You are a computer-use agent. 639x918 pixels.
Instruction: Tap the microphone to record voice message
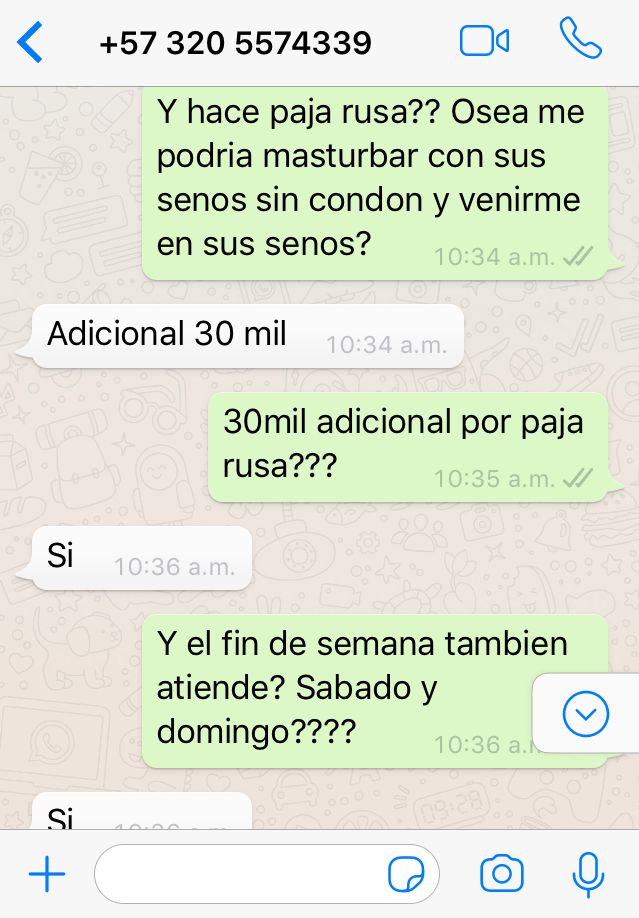pyautogui.click(x=588, y=874)
